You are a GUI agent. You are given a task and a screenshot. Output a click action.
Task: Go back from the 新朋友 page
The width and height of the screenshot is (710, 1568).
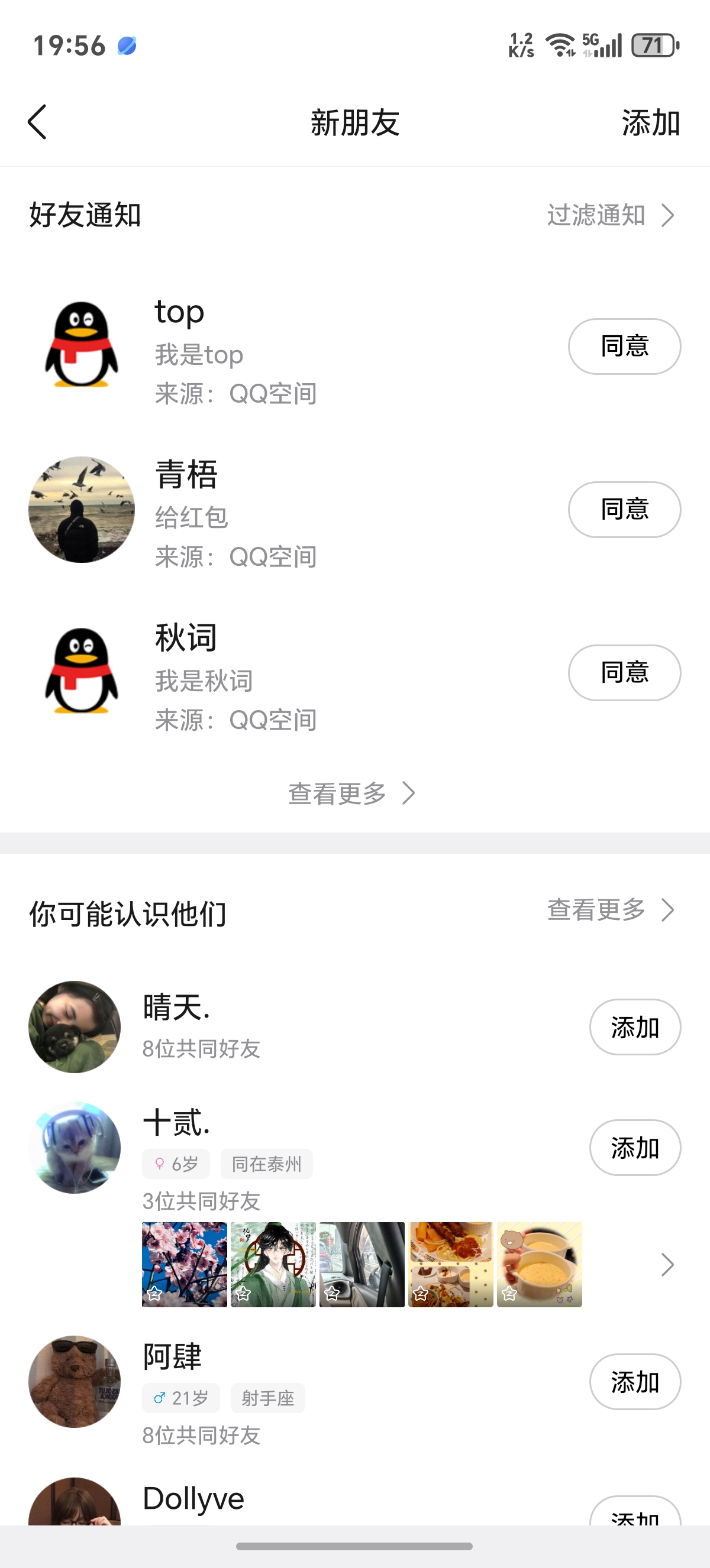[37, 122]
